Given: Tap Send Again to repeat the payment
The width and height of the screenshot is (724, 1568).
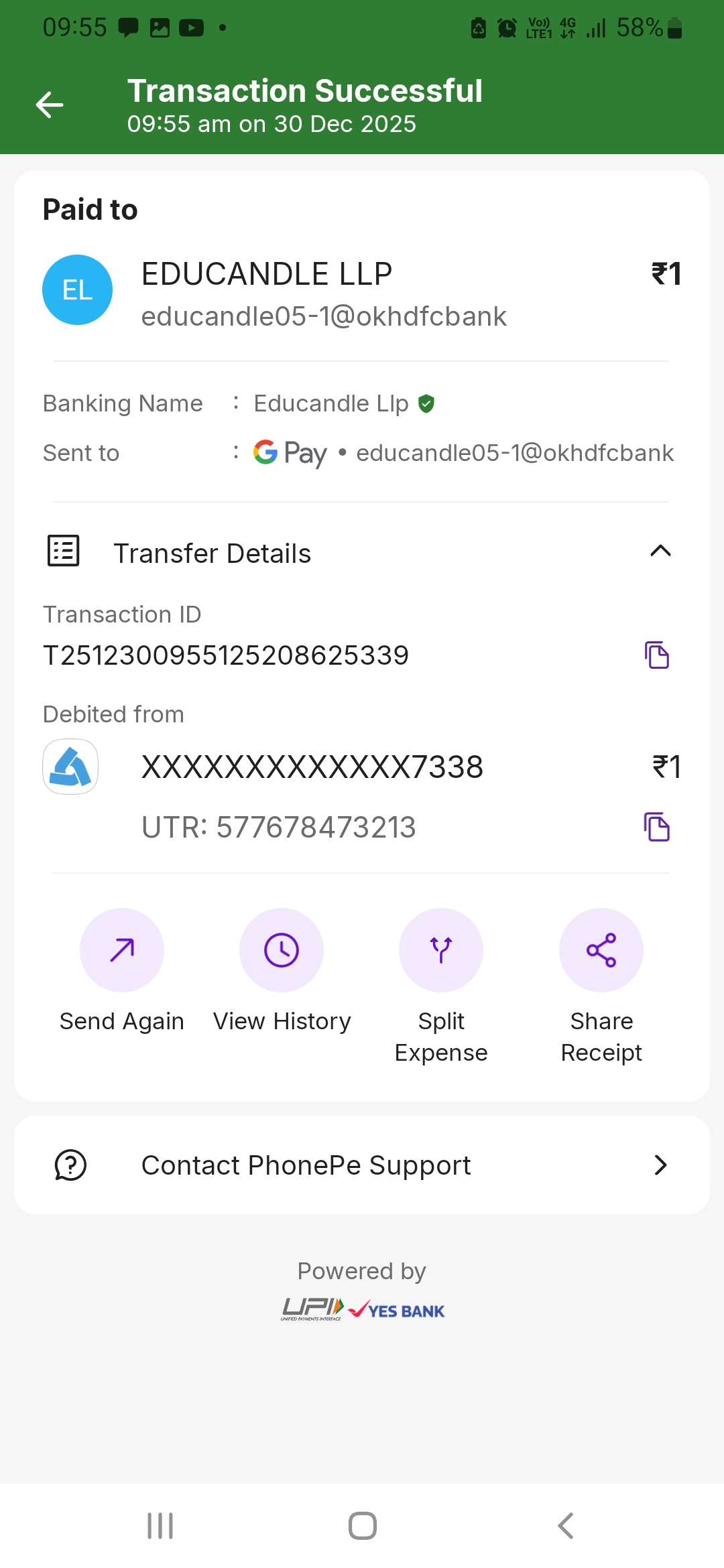Looking at the screenshot, I should 122,950.
